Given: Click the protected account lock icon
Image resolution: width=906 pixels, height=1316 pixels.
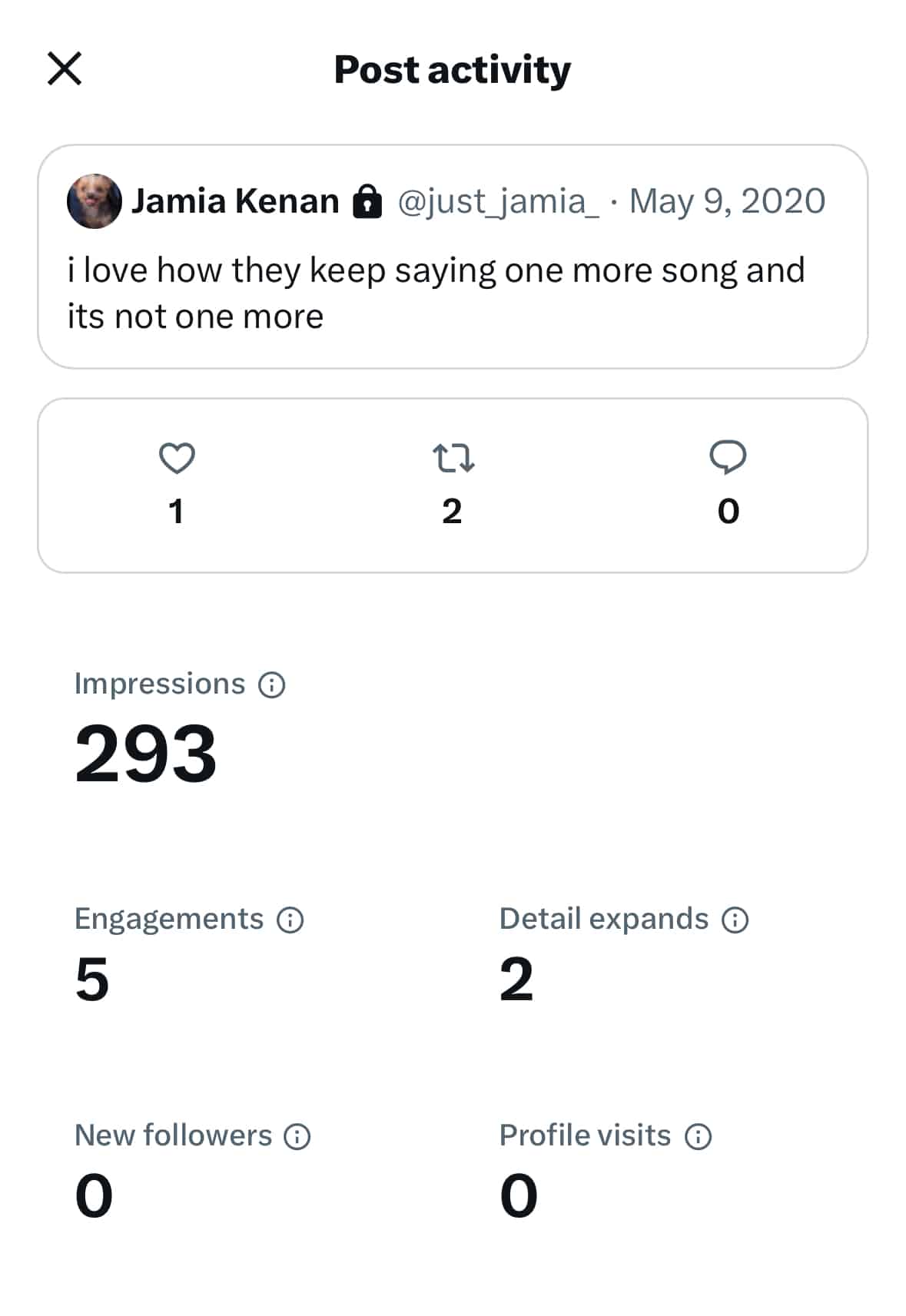Looking at the screenshot, I should point(368,201).
